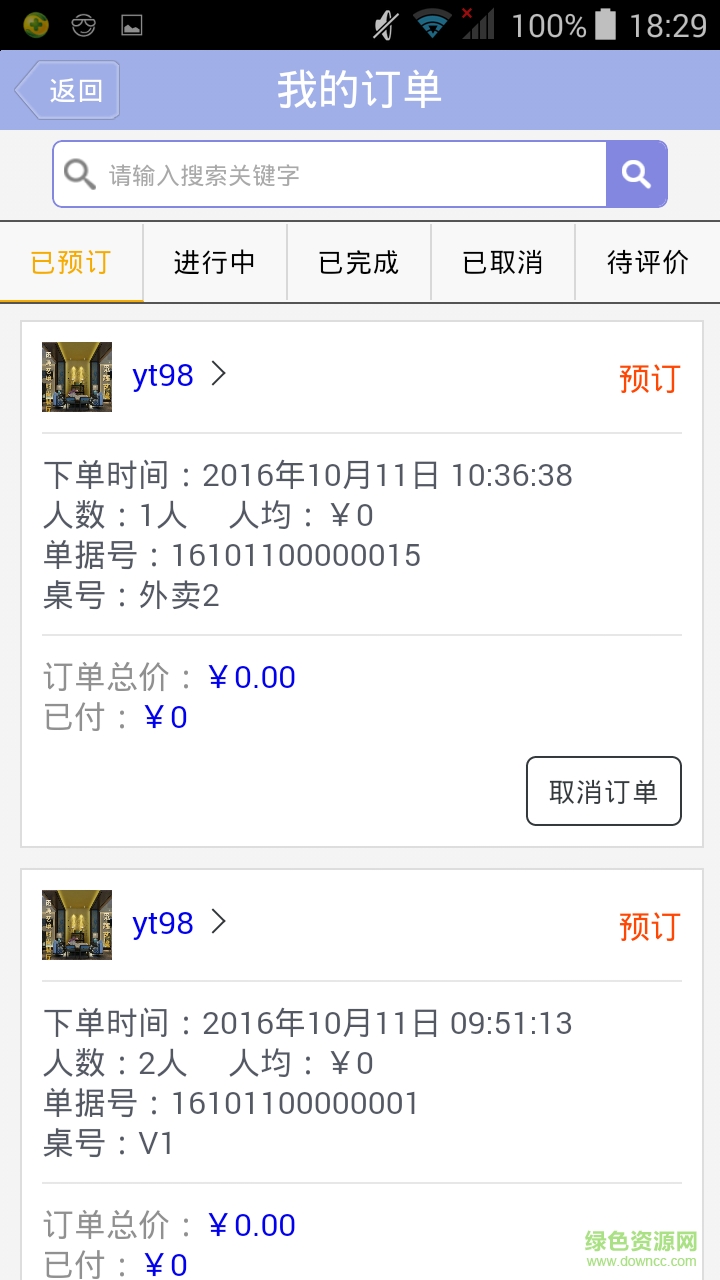Tap the magnifying glass search icon
The image size is (720, 1280).
click(x=638, y=173)
